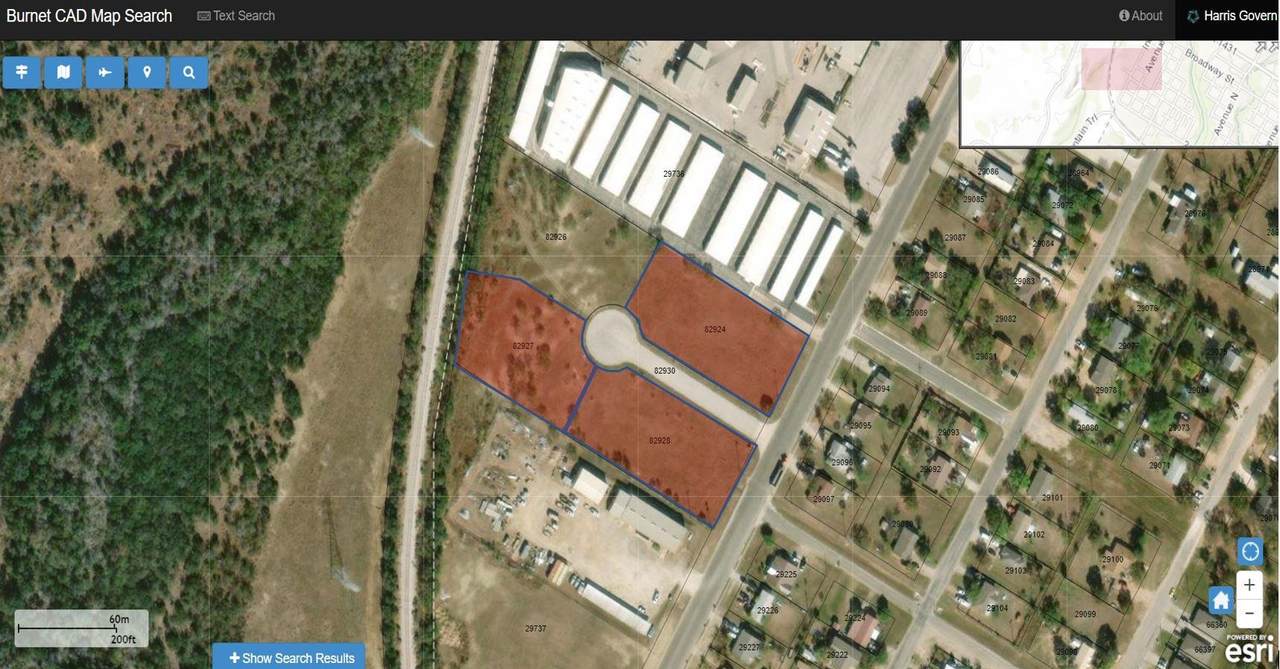This screenshot has width=1280, height=669.
Task: Expand Show Search Results panel
Action: (x=290, y=657)
